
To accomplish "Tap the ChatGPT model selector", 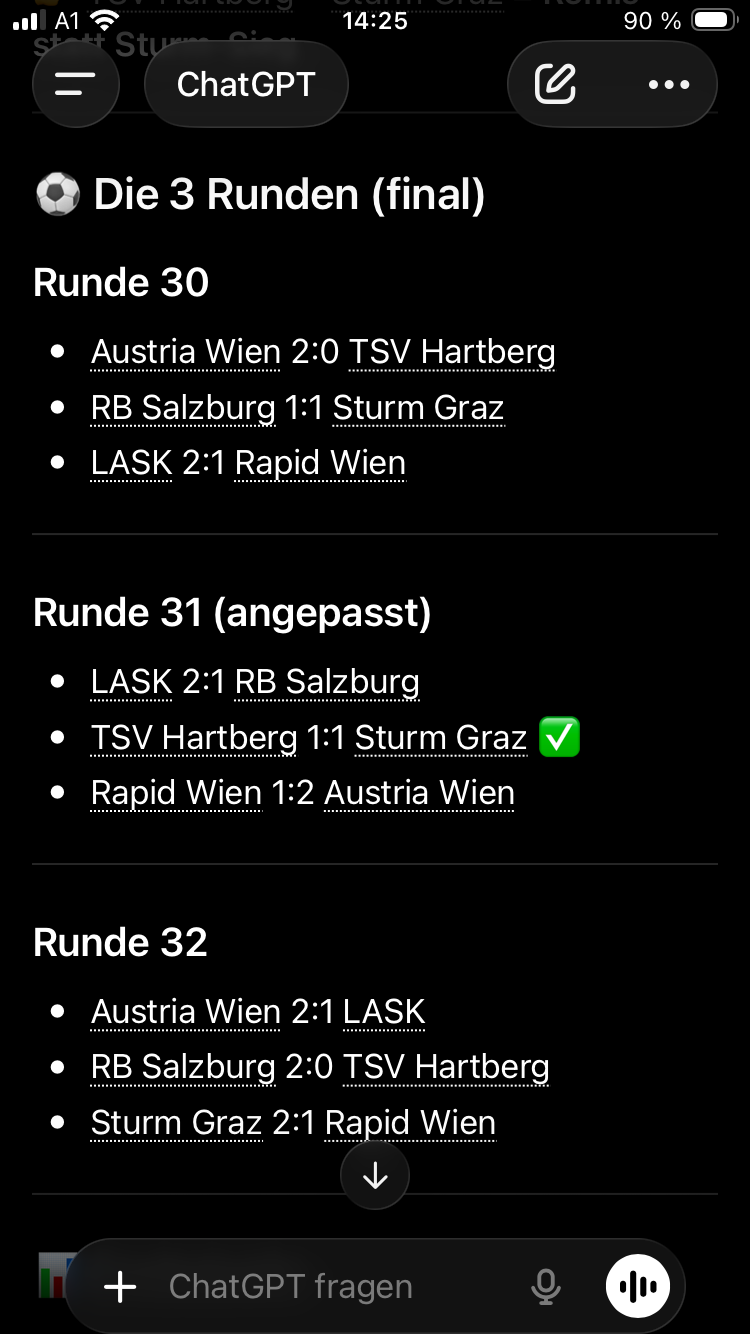I will click(246, 85).
